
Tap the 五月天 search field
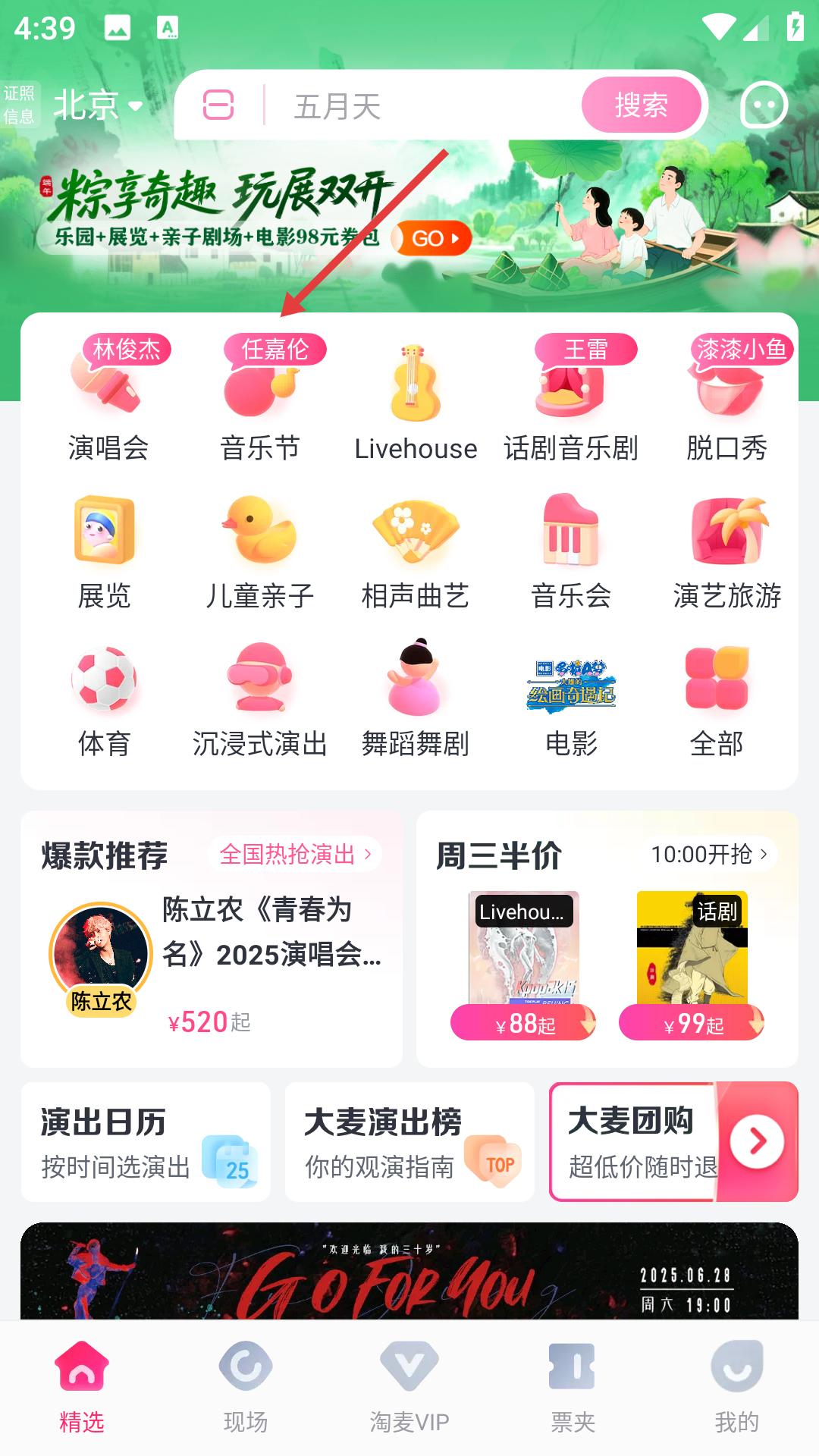pos(425,106)
